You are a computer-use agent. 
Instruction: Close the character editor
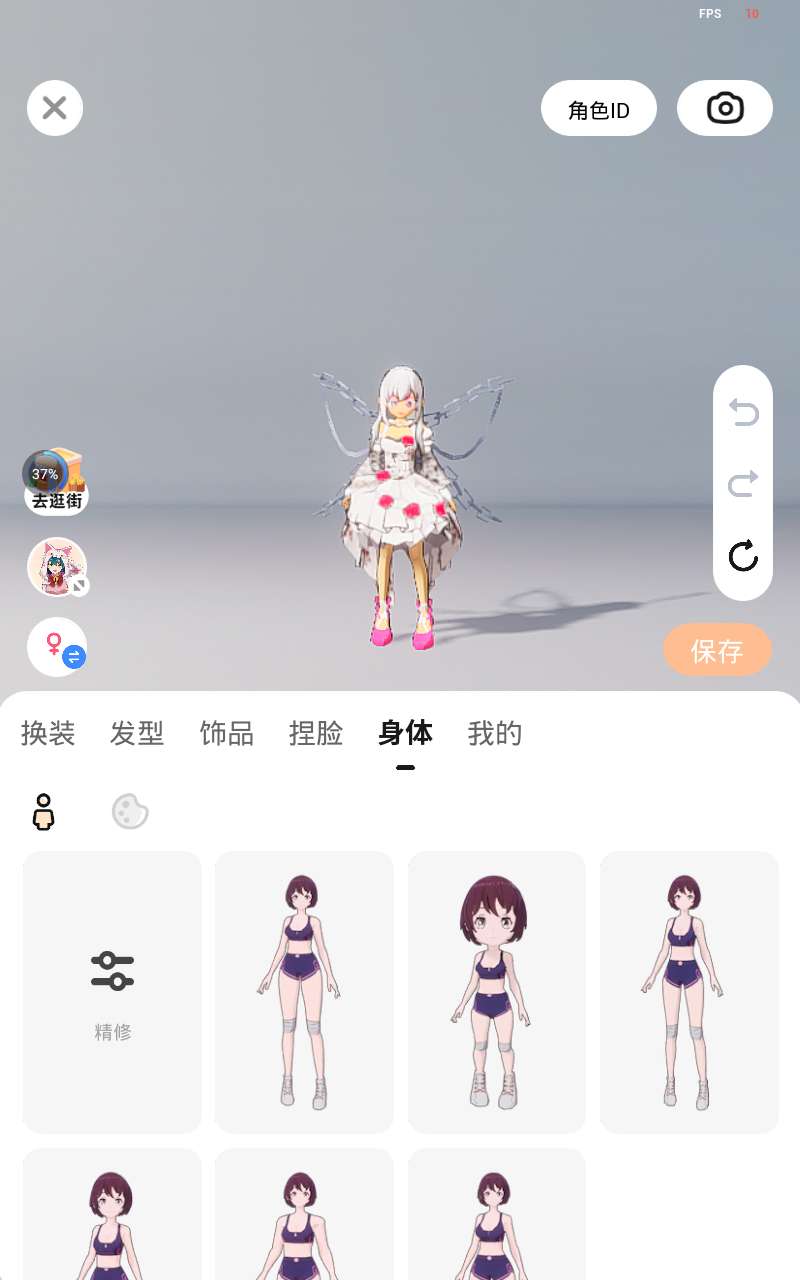click(x=55, y=108)
